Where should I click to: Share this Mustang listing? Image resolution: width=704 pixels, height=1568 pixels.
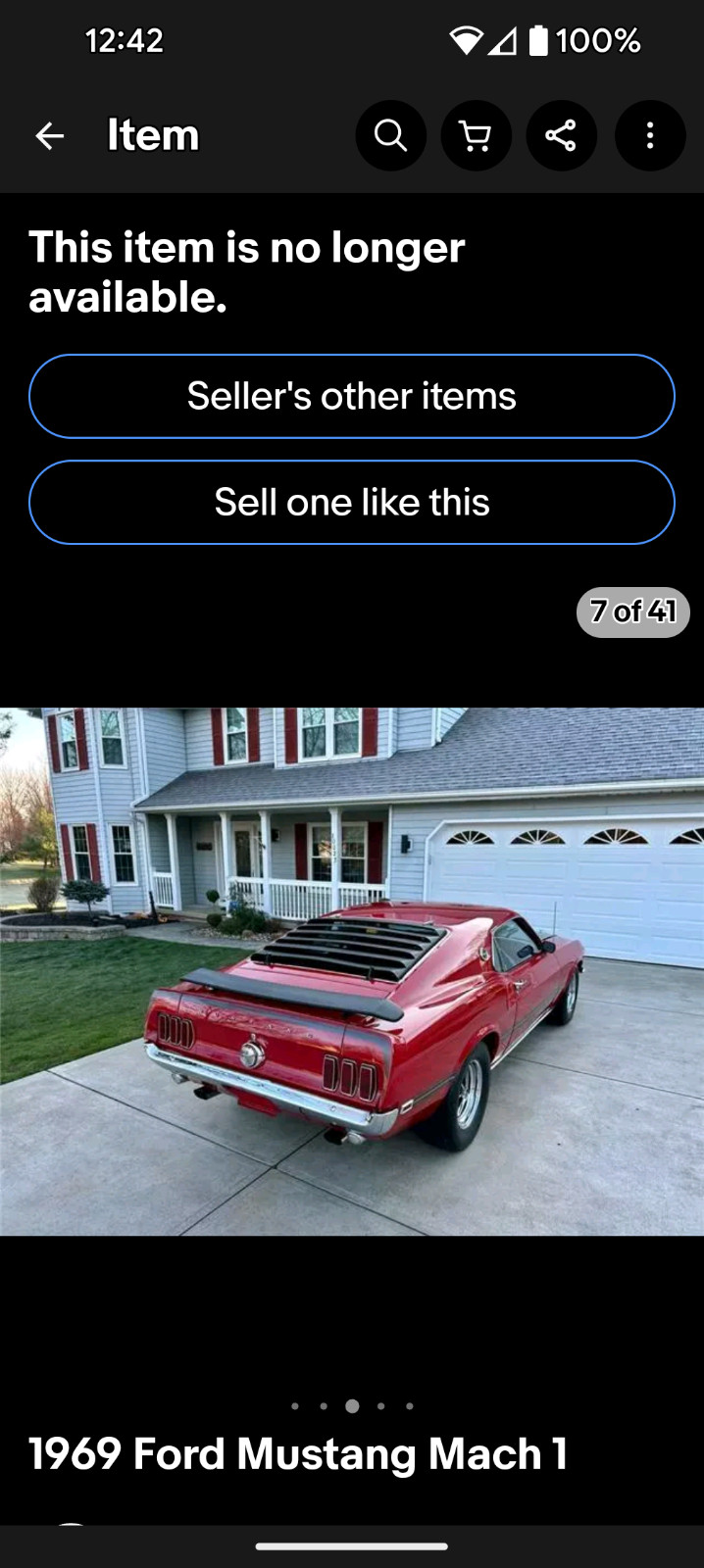point(561,136)
